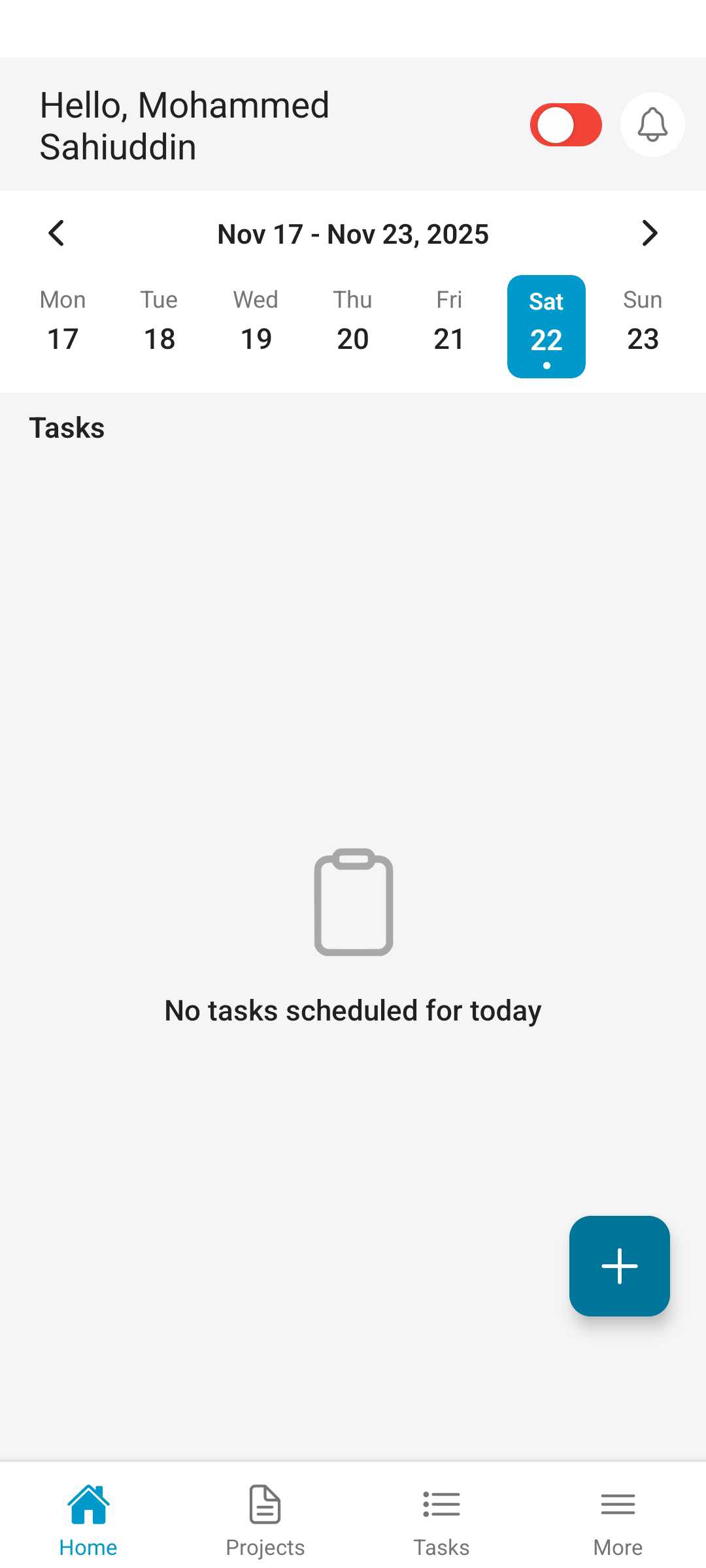This screenshot has height=1568, width=706.
Task: Switch to the Projects tab
Action: click(265, 1520)
